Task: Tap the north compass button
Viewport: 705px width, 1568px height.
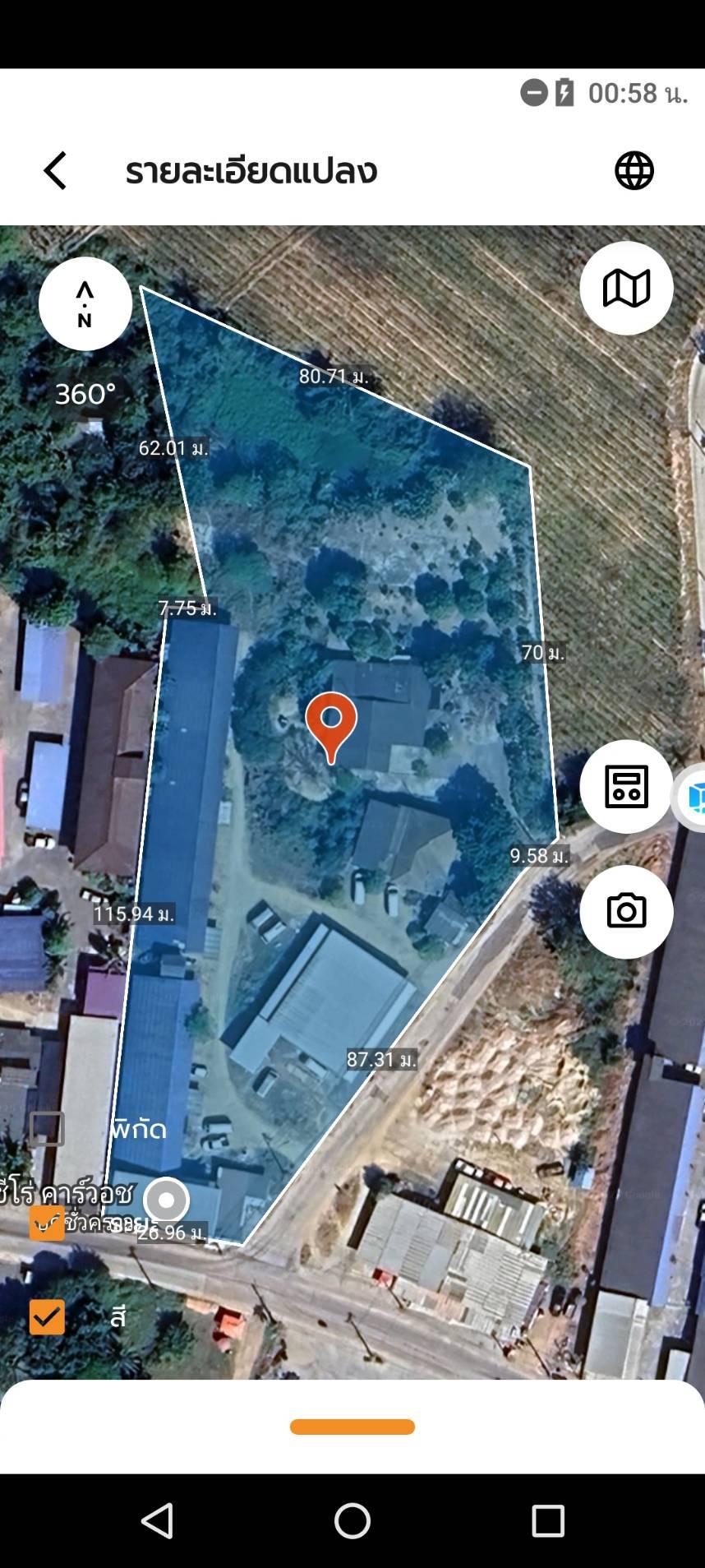Action: (x=85, y=303)
